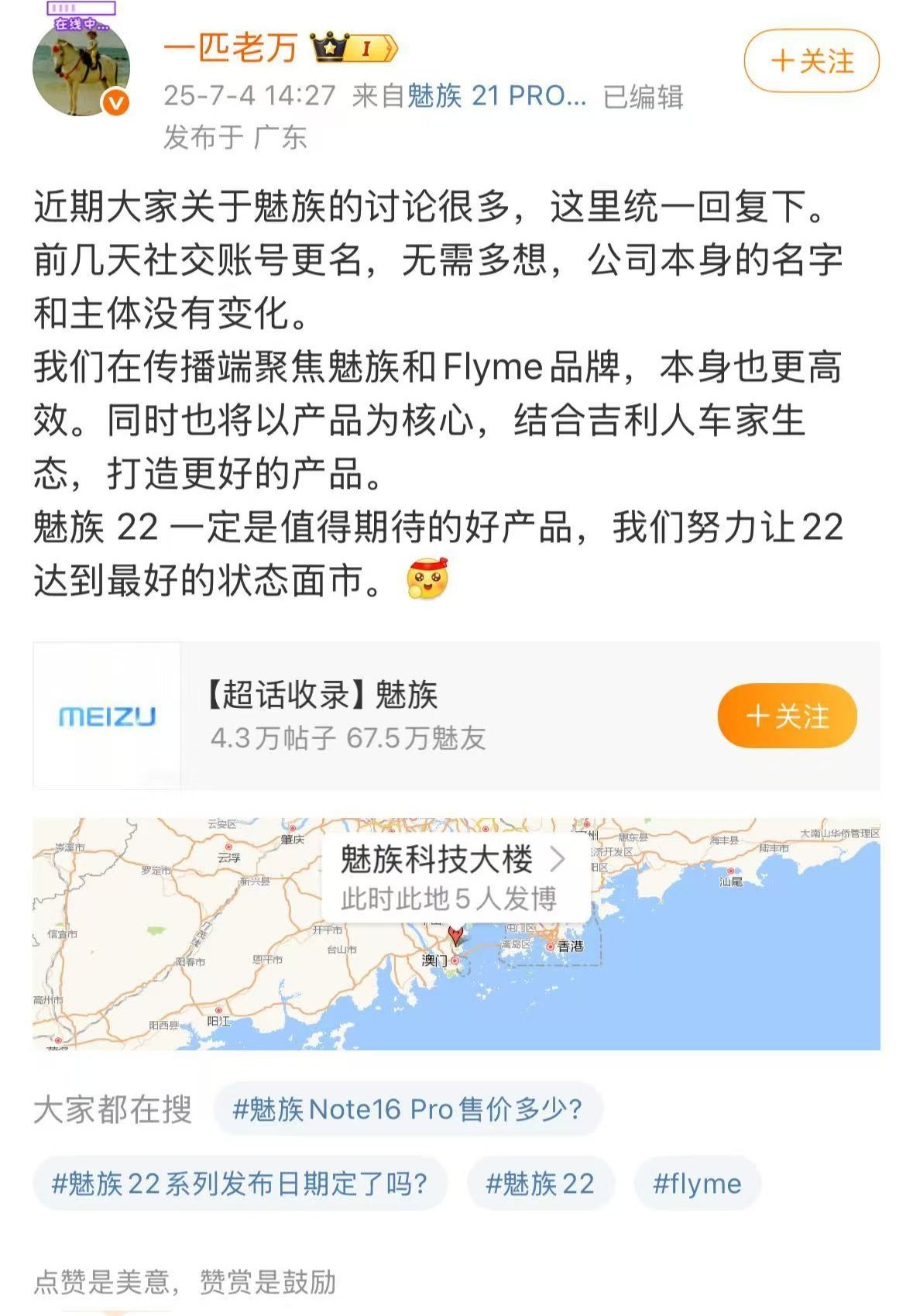Open the 魅族 21 PRO source link
This screenshot has width=913, height=1316.
(496, 96)
